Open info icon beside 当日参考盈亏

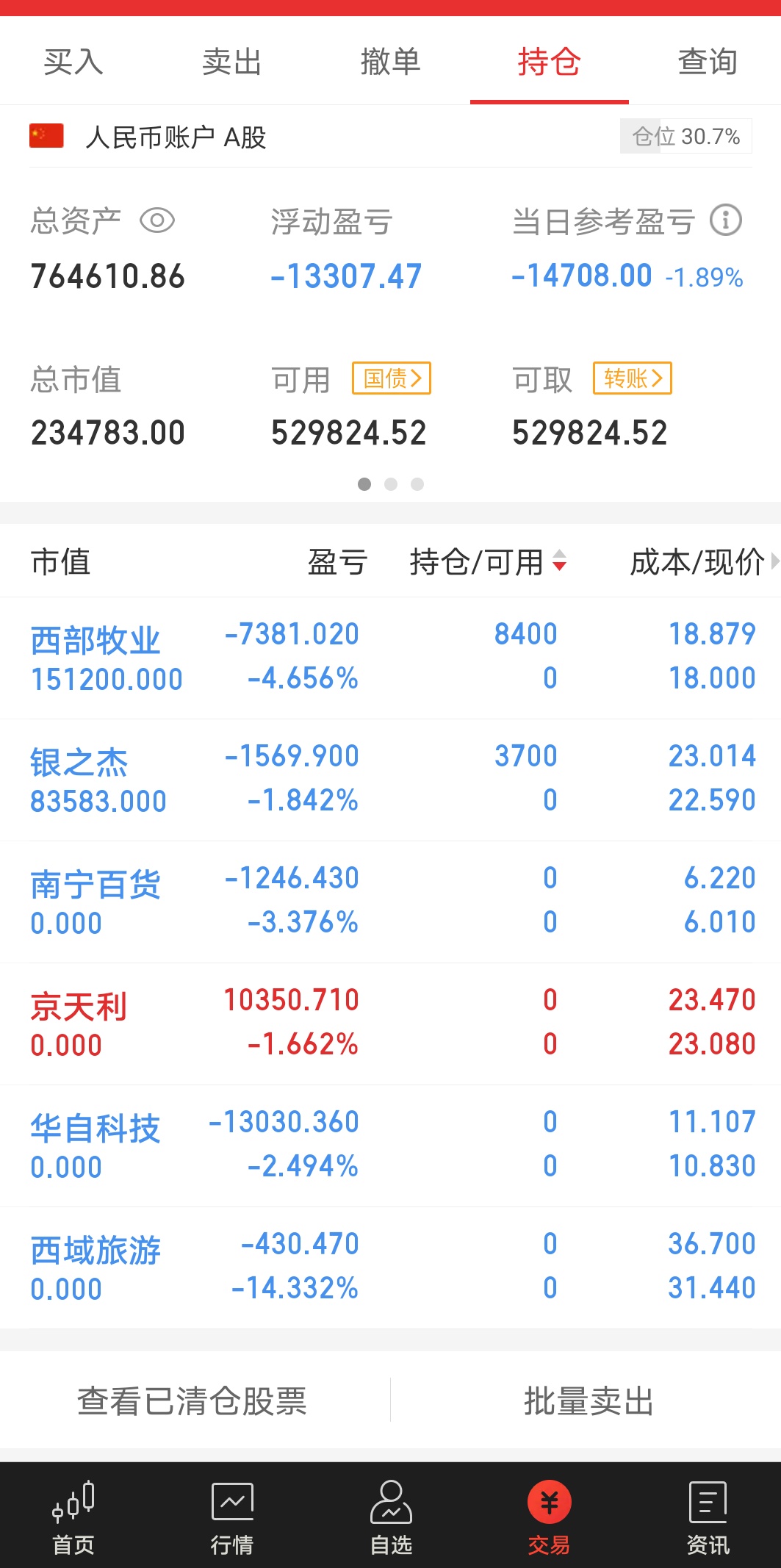click(x=726, y=220)
